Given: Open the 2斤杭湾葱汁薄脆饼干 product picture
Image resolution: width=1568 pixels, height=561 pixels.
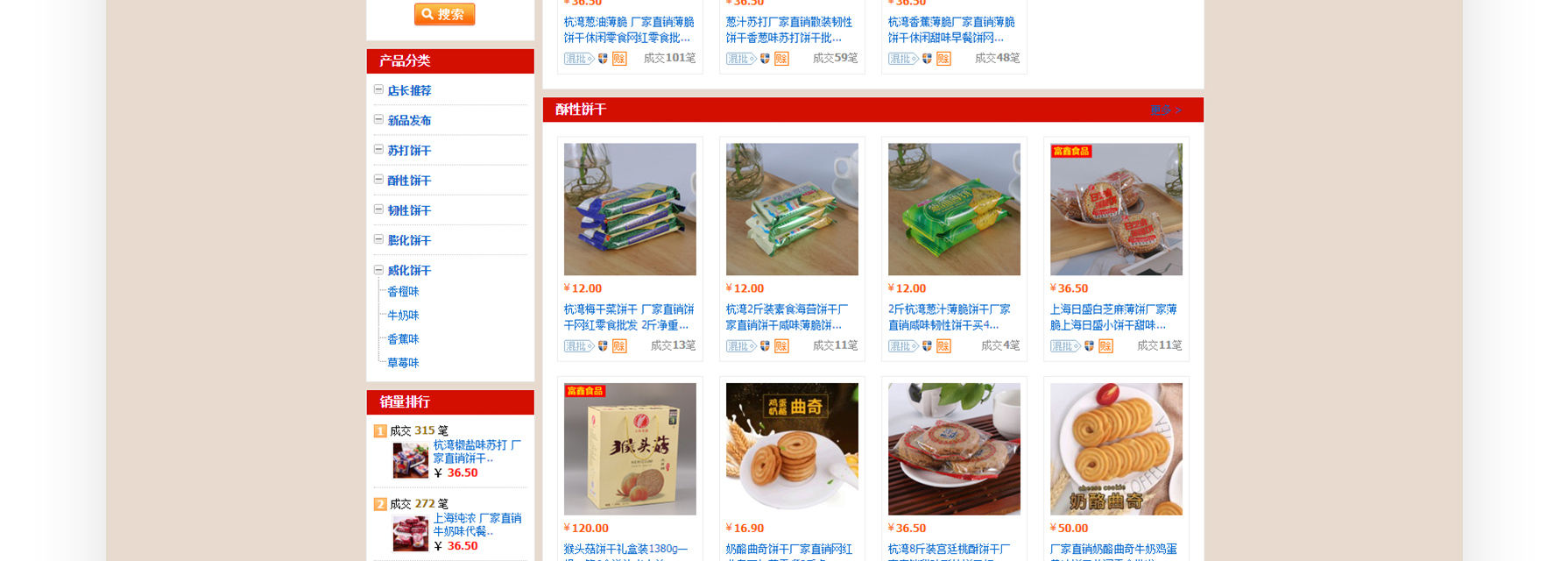Looking at the screenshot, I should 954,209.
